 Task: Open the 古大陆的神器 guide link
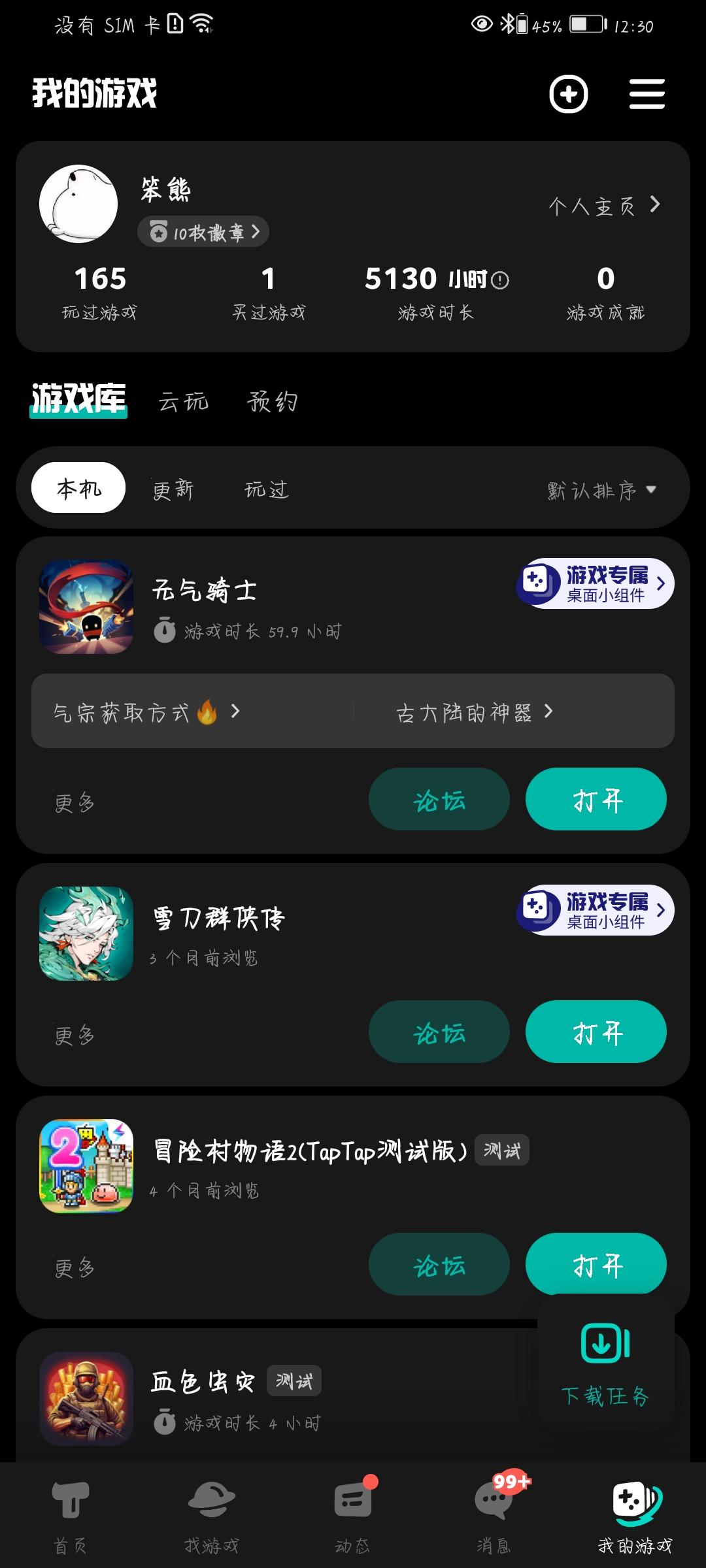pos(475,711)
